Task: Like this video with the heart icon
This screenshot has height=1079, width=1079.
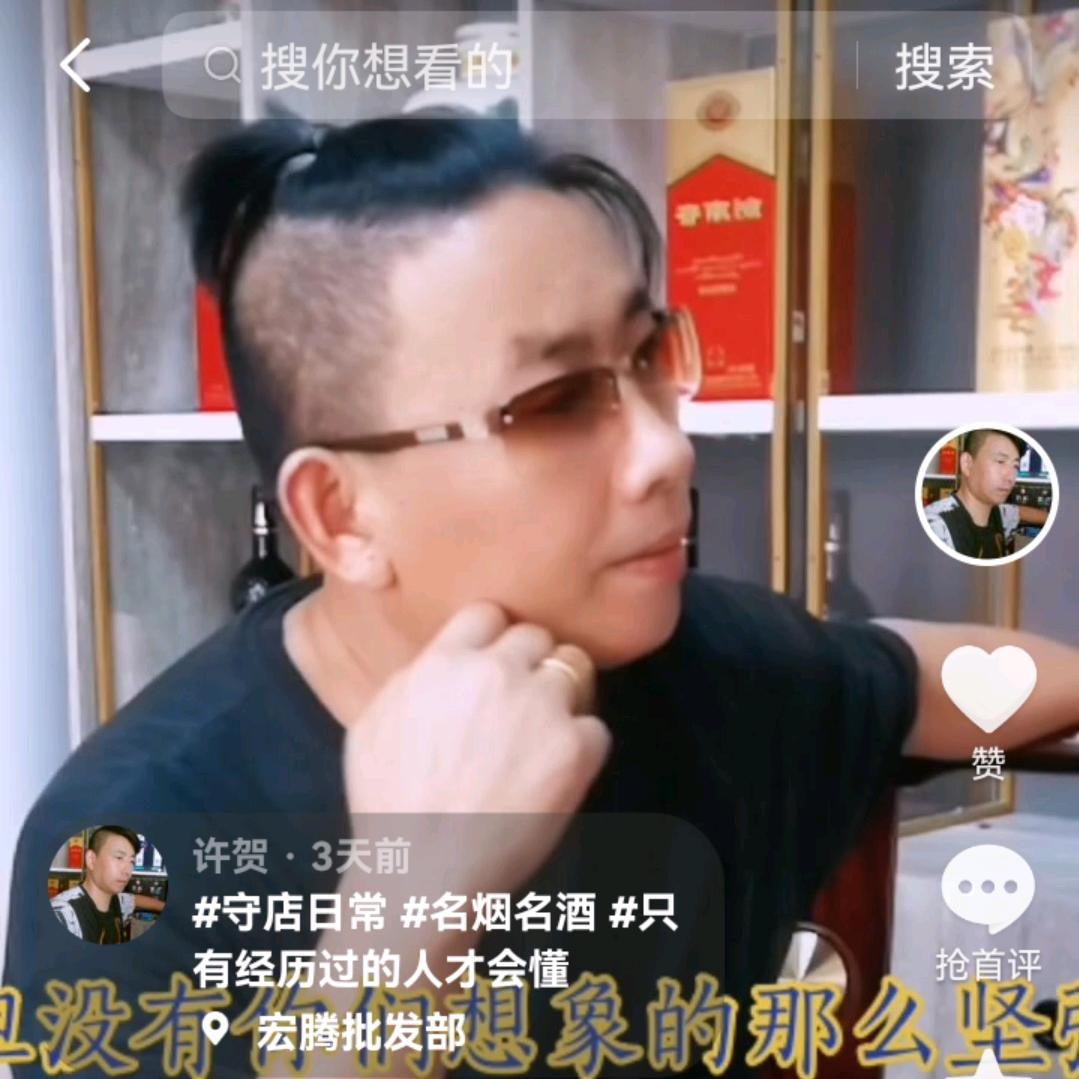Action: point(988,690)
